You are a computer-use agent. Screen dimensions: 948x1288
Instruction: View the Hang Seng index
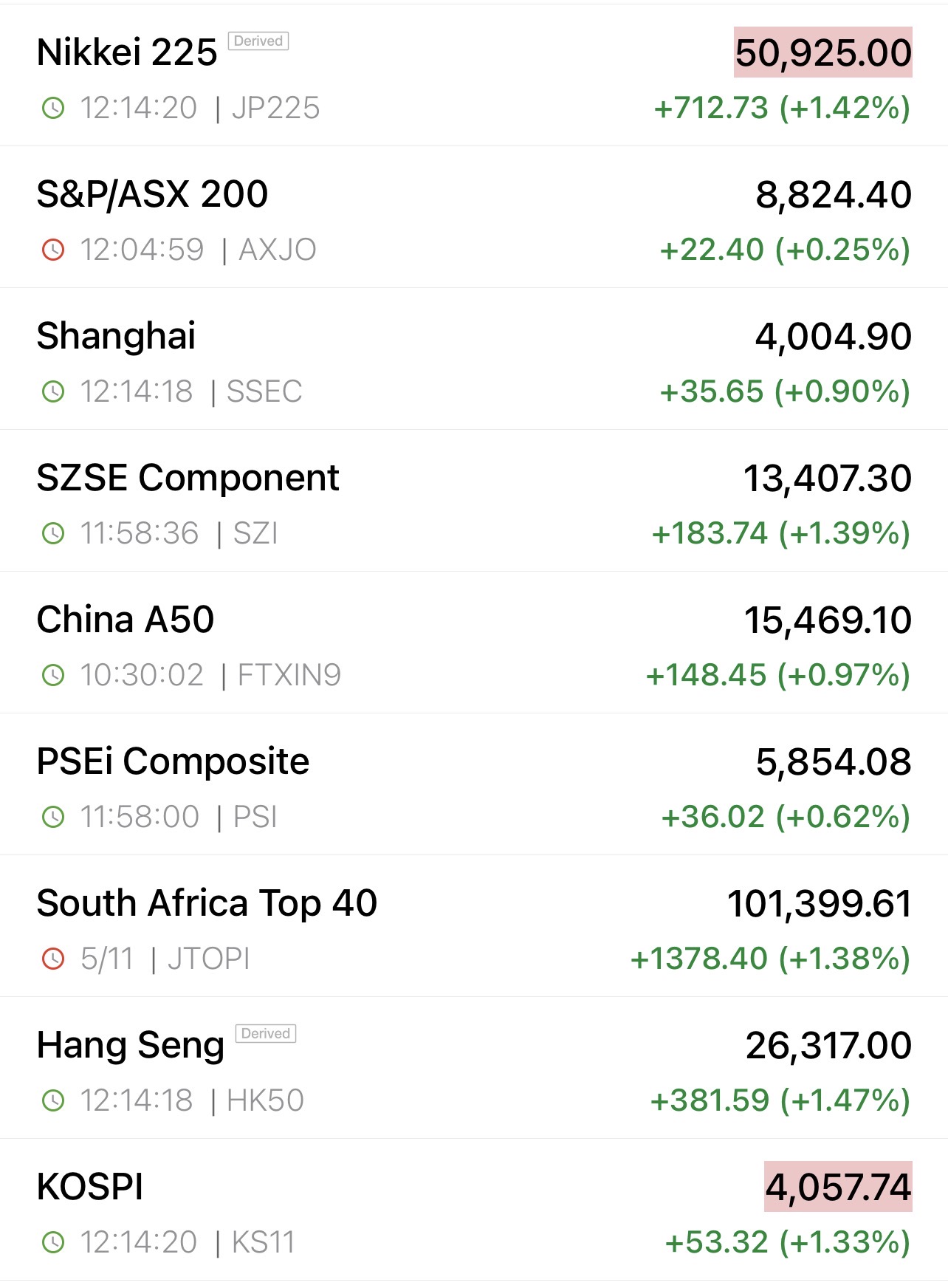pyautogui.click(x=131, y=1046)
